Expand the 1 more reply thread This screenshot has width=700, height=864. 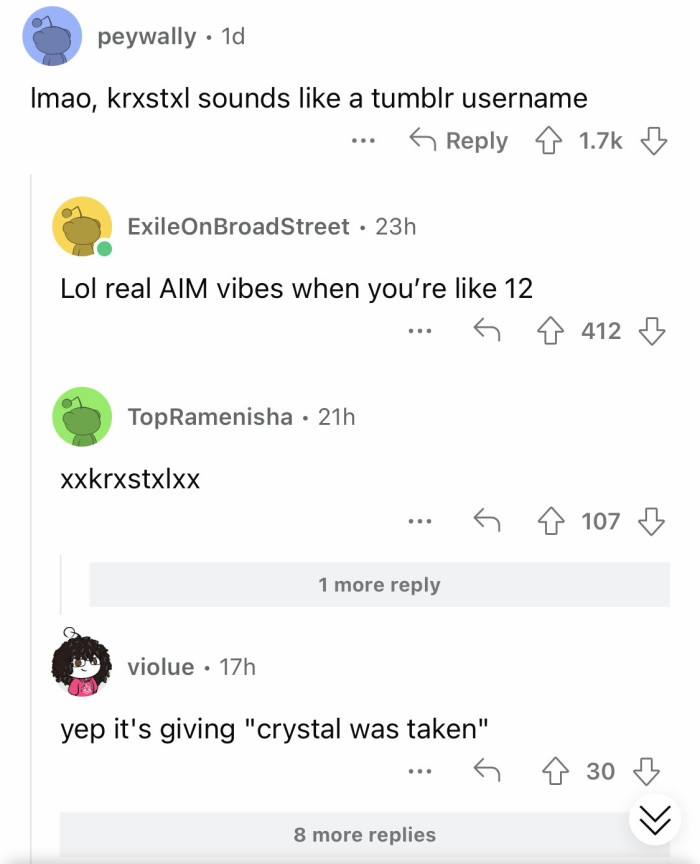[379, 585]
